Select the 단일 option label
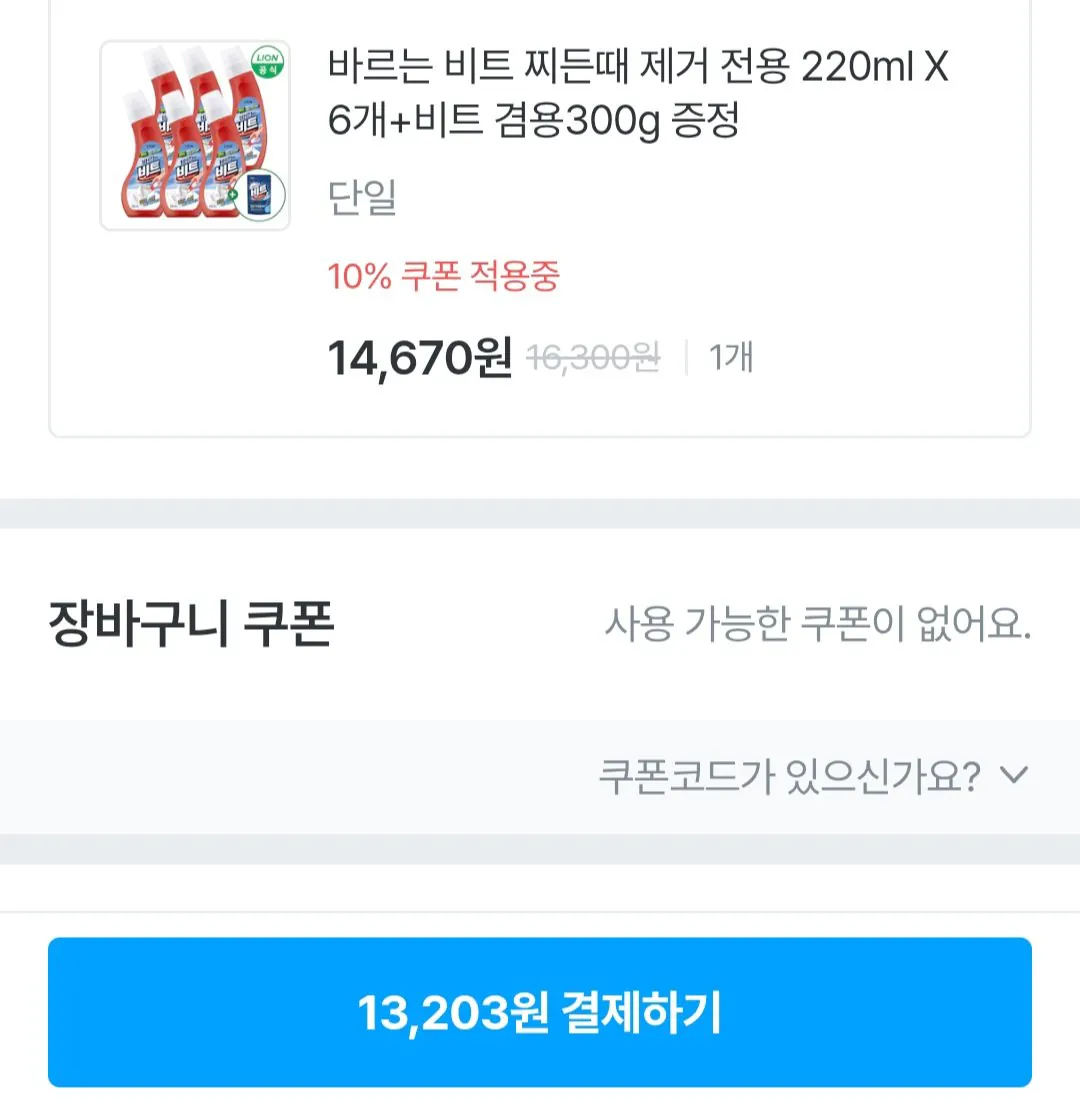 tap(363, 200)
